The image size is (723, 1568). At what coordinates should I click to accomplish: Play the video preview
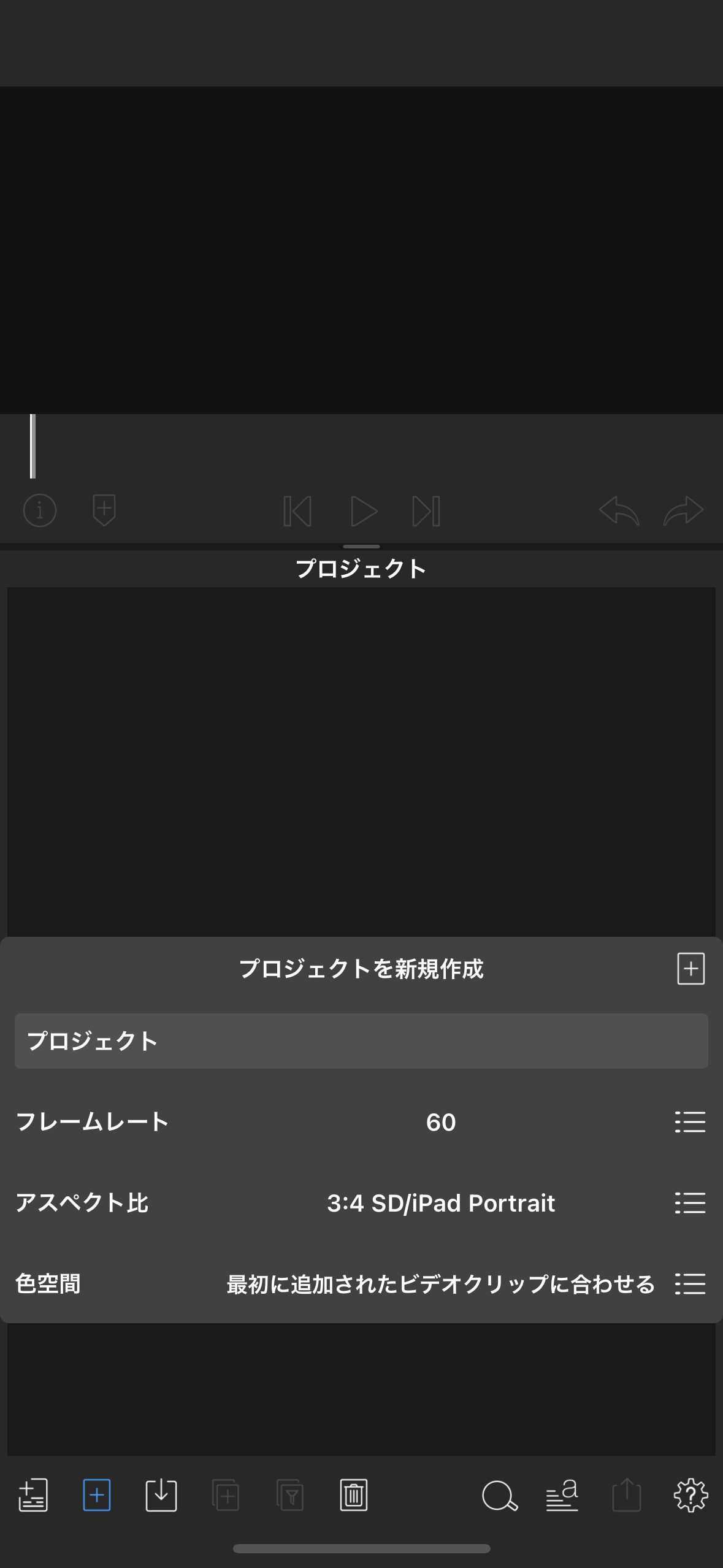click(x=364, y=511)
